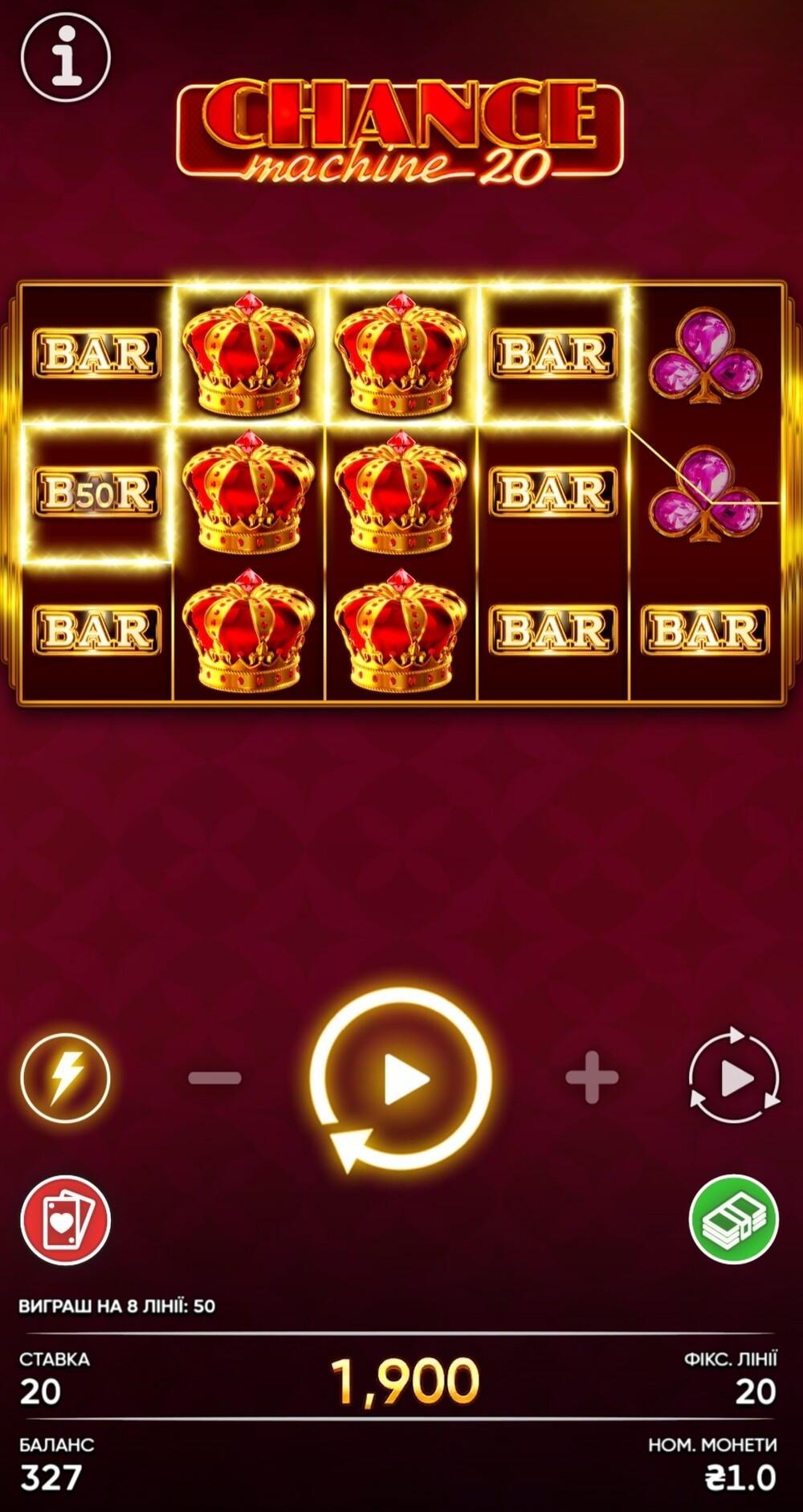Spin the reels with the play button
803x1512 pixels.
pos(401,1079)
